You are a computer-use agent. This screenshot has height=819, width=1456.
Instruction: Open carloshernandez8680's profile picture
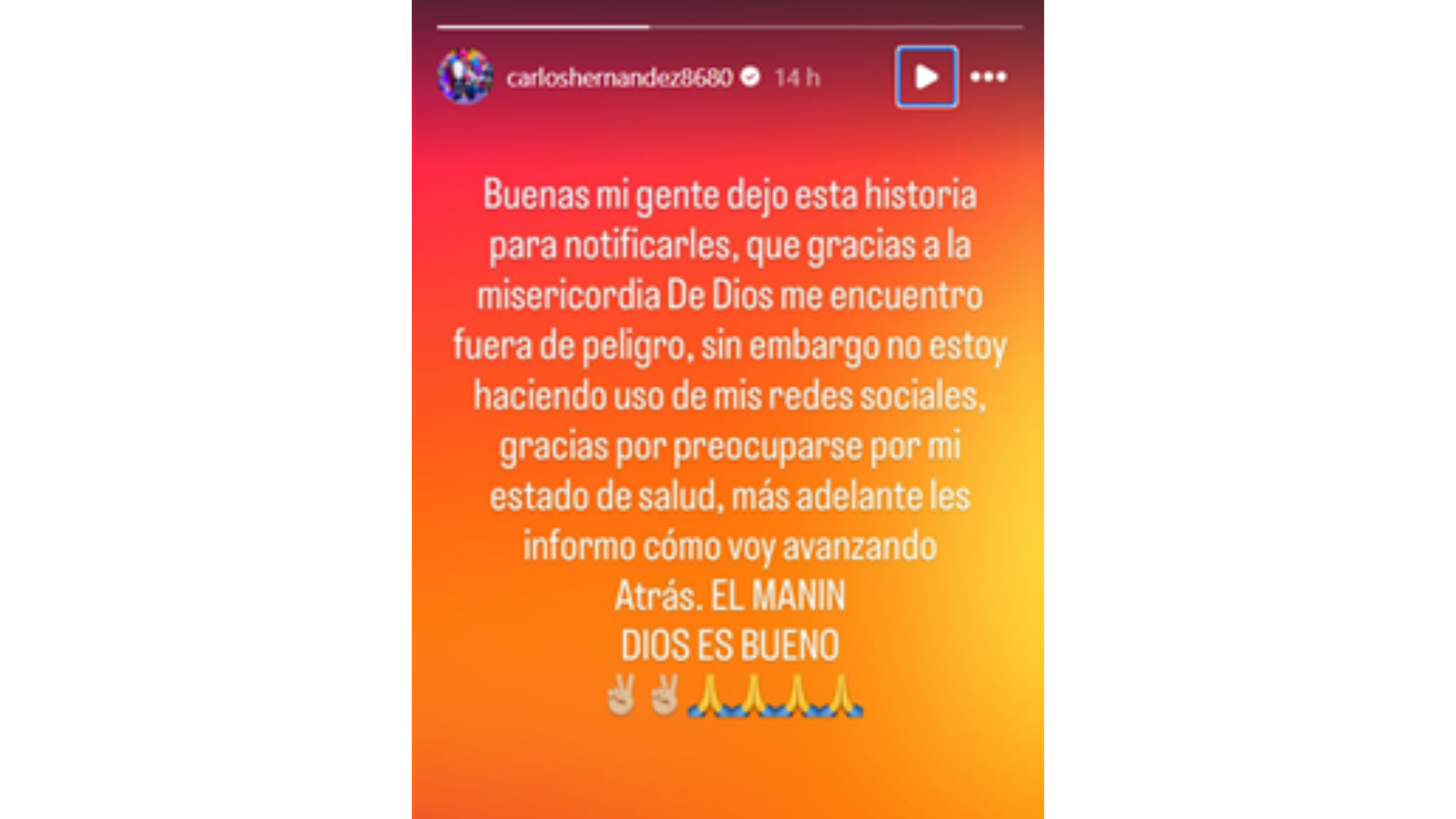point(465,77)
